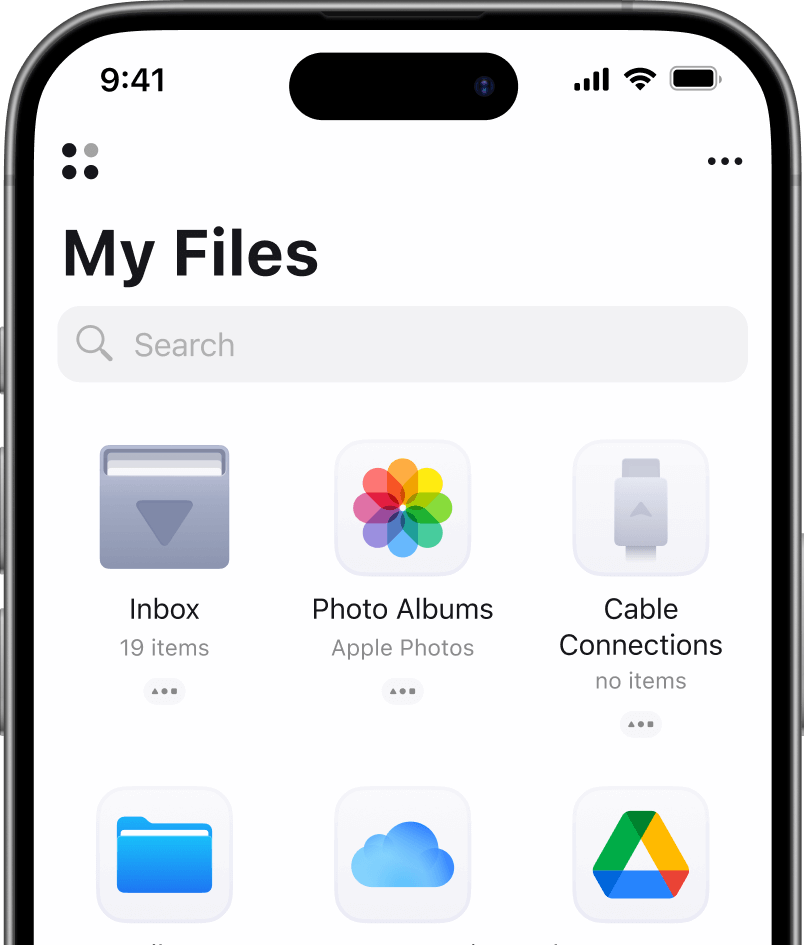Open the view switcher dots icon top left
The image size is (804, 945).
(x=80, y=161)
